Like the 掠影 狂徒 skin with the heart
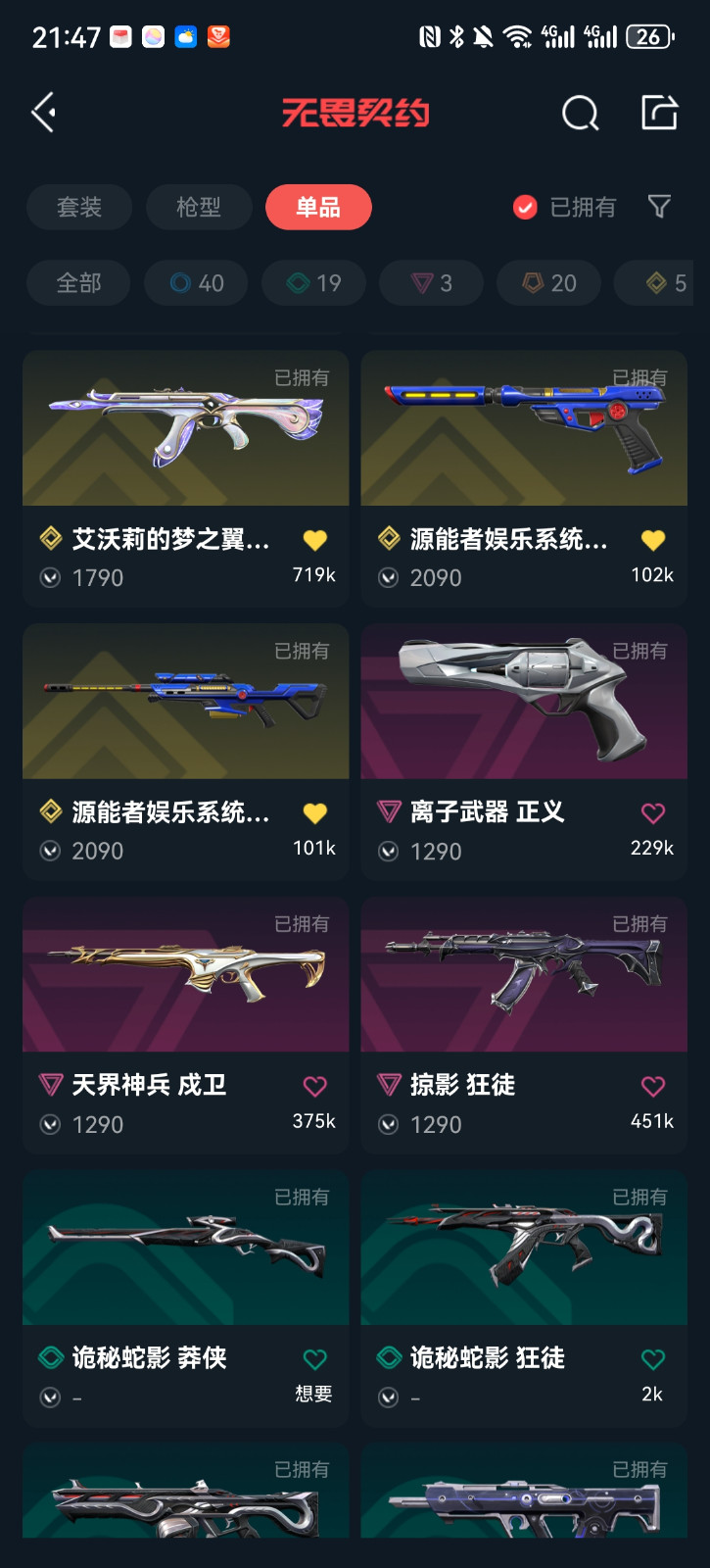The height and width of the screenshot is (1568, 710). [x=652, y=1086]
